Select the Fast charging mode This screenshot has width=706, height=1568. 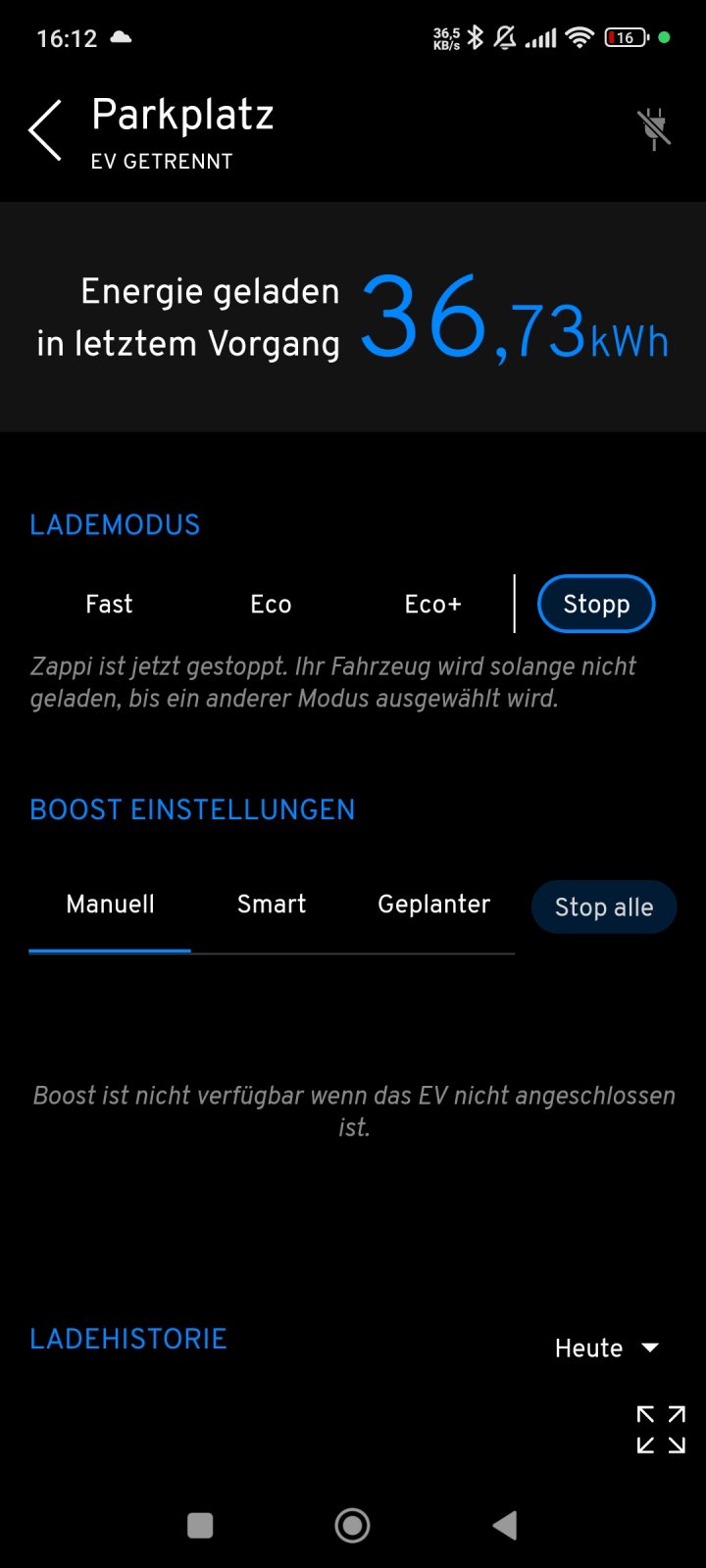point(109,604)
